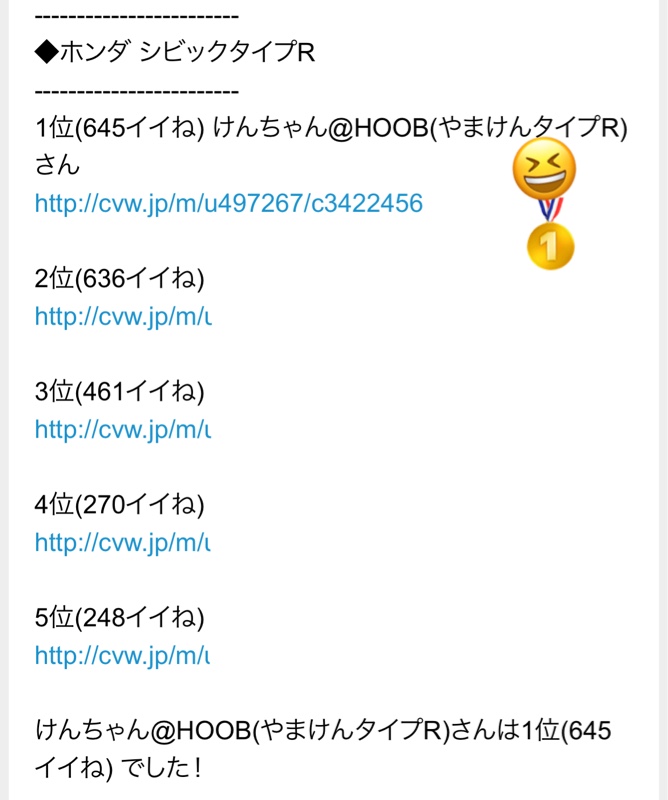This screenshot has width=668, height=800.
Task: Open the link under 5位 (248イイね)
Action: click(123, 656)
